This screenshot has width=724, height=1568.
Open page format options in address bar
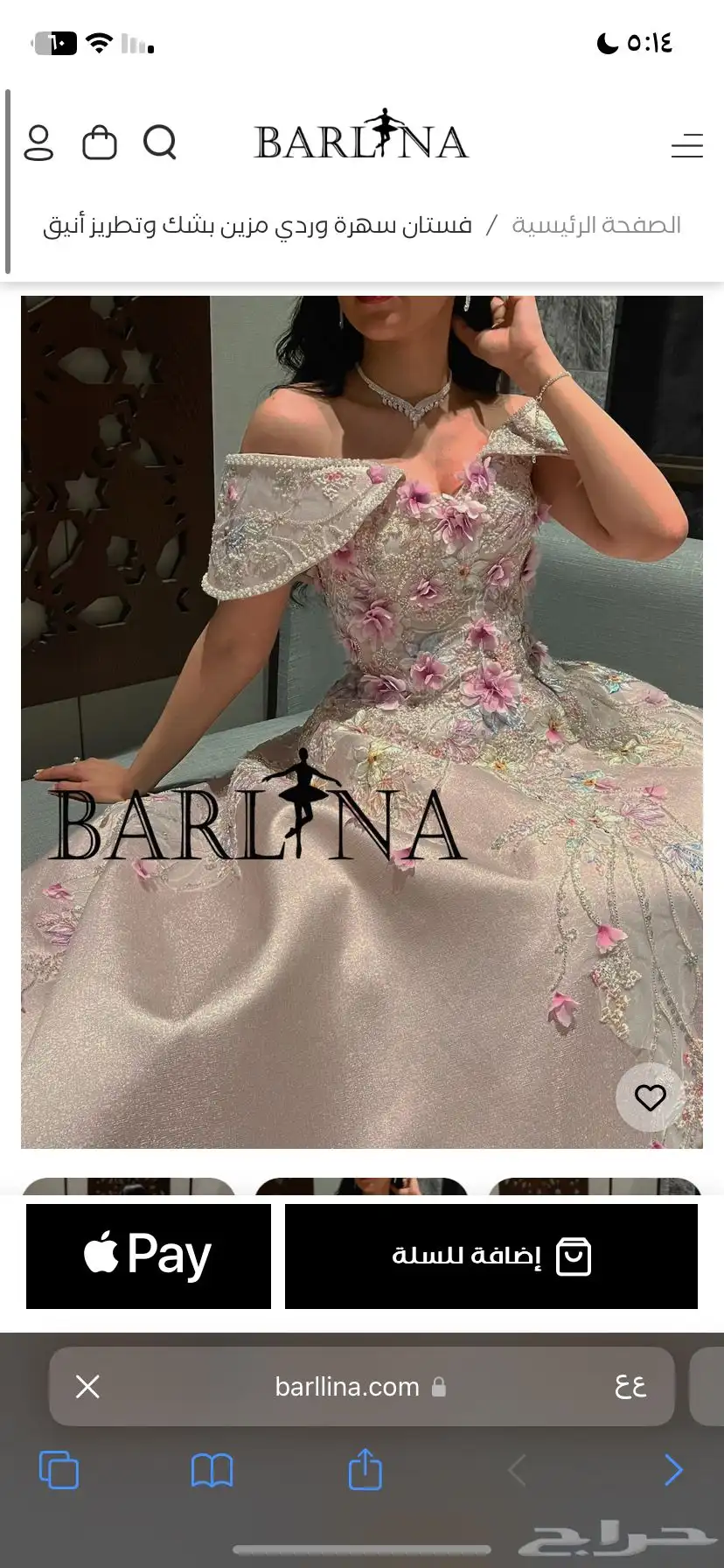pos(630,1386)
